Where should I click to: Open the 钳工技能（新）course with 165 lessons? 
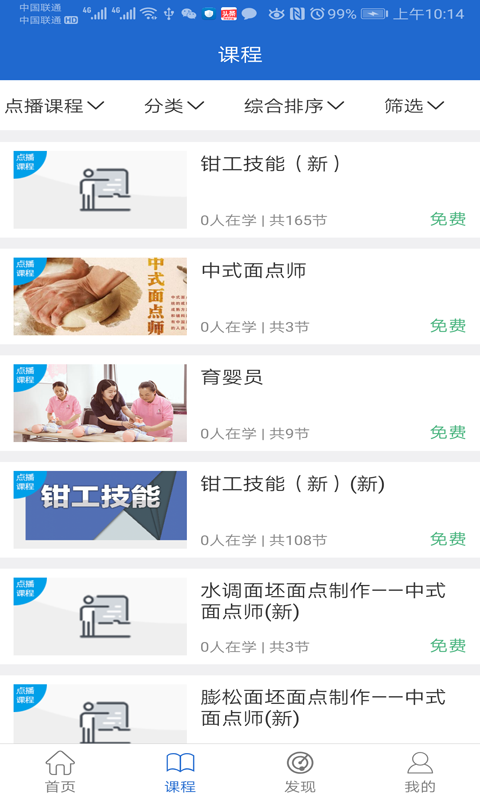point(240,189)
